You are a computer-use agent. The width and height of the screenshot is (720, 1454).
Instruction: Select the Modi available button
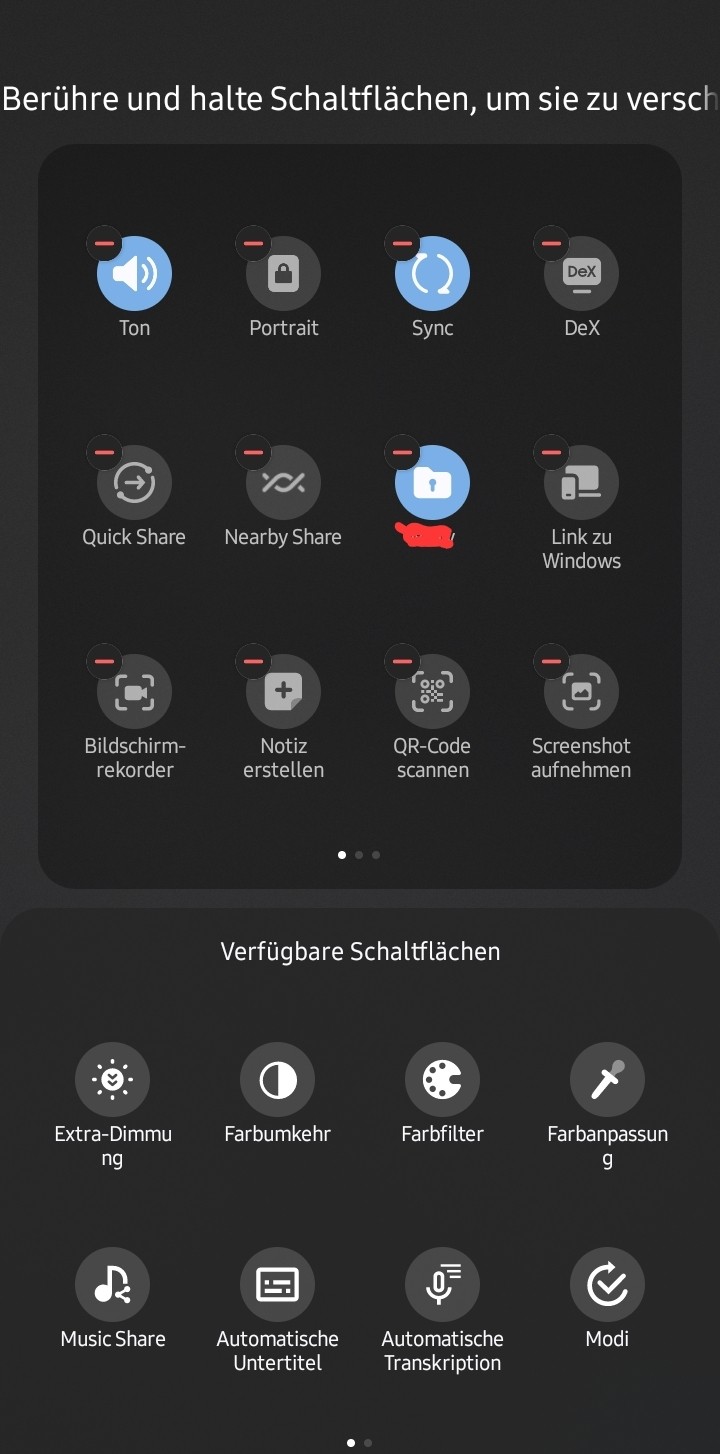click(607, 1285)
